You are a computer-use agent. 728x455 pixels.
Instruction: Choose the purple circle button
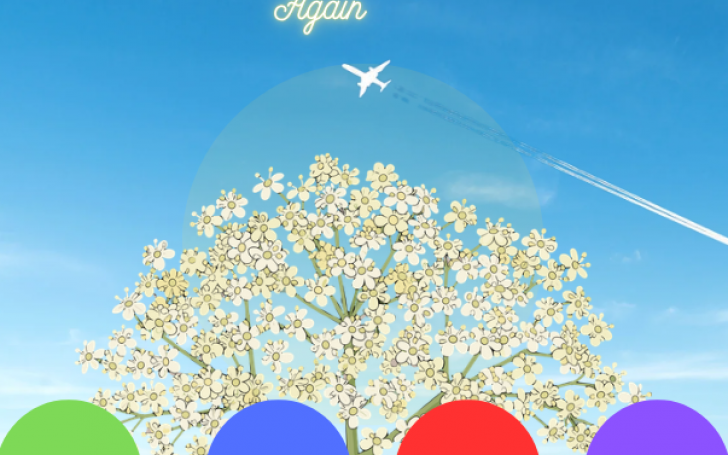656,433
